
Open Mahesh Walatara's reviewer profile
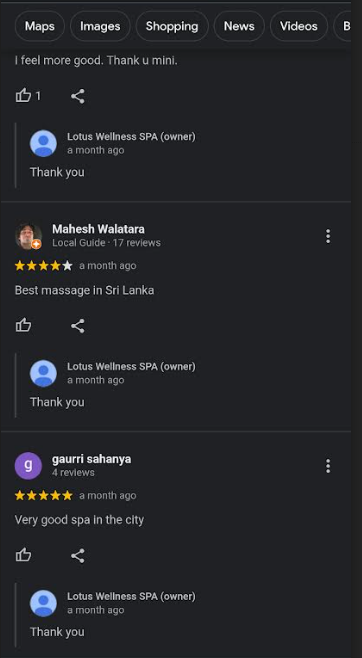(98, 229)
